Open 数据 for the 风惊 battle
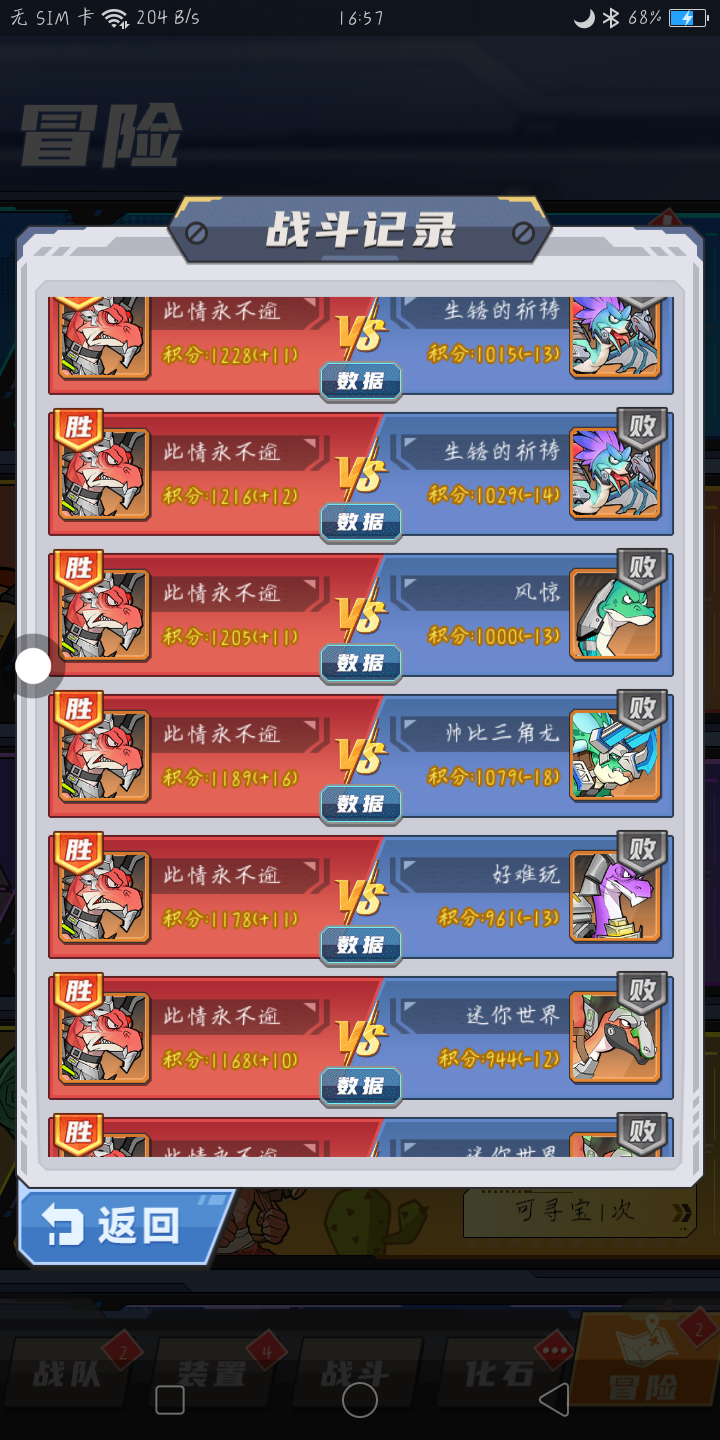The height and width of the screenshot is (1440, 720). pos(361,663)
